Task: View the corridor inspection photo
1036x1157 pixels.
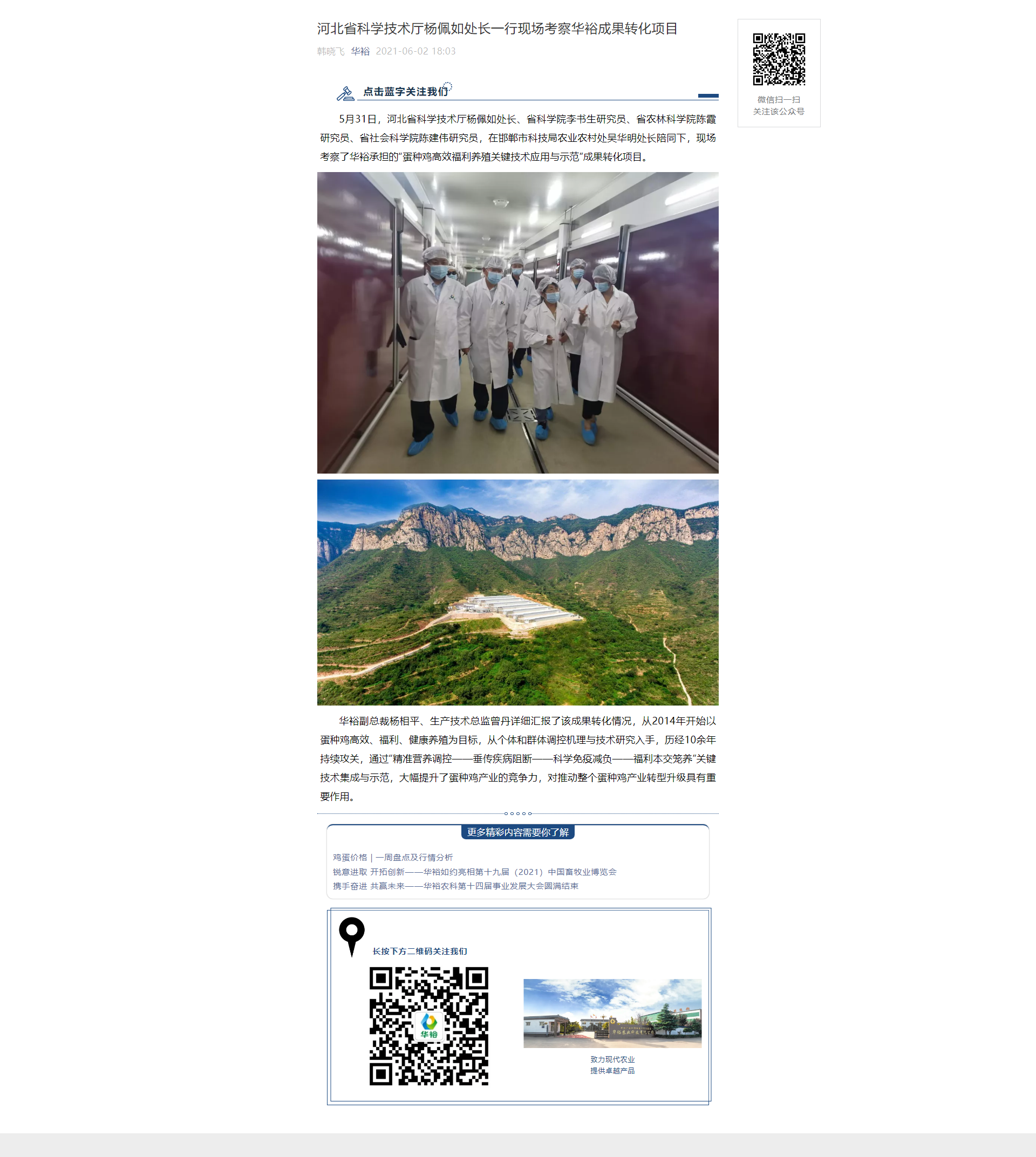Action: click(x=517, y=323)
